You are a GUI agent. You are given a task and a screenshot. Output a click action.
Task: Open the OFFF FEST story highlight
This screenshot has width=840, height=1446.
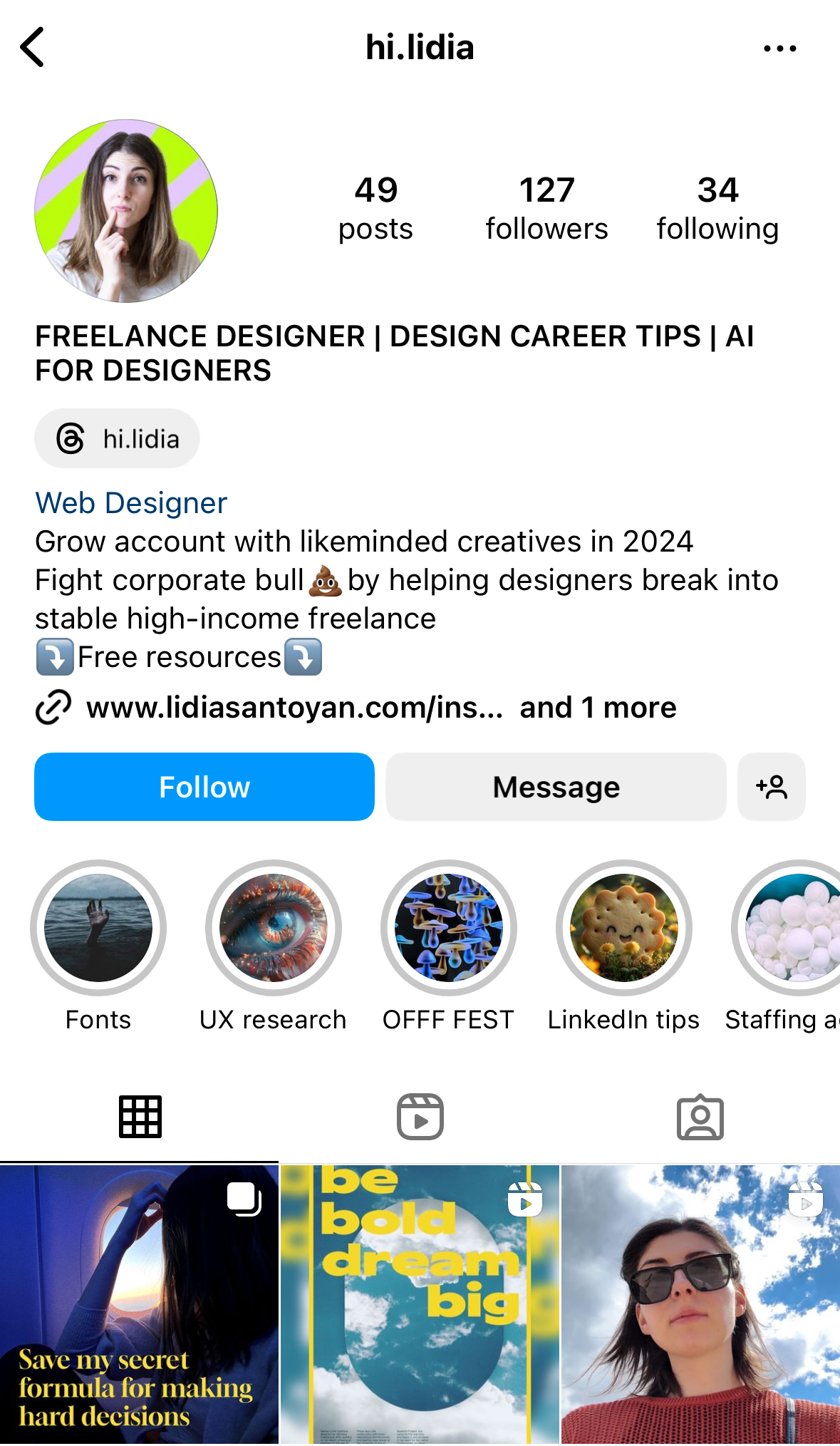(x=449, y=928)
